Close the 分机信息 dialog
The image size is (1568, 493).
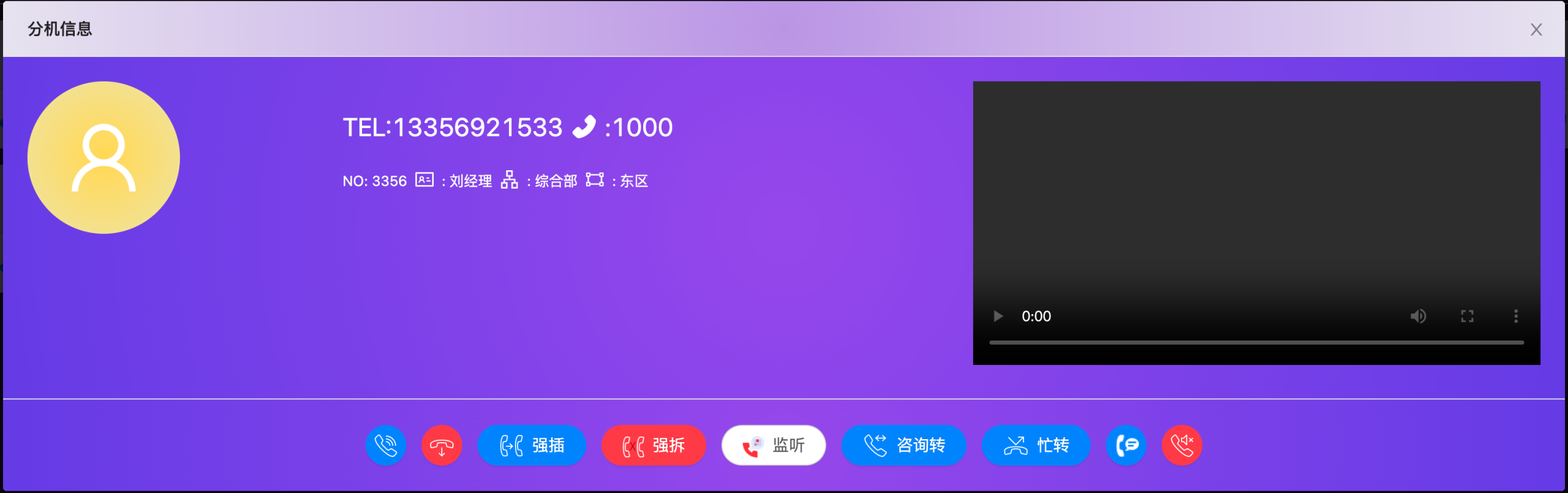tap(1536, 29)
